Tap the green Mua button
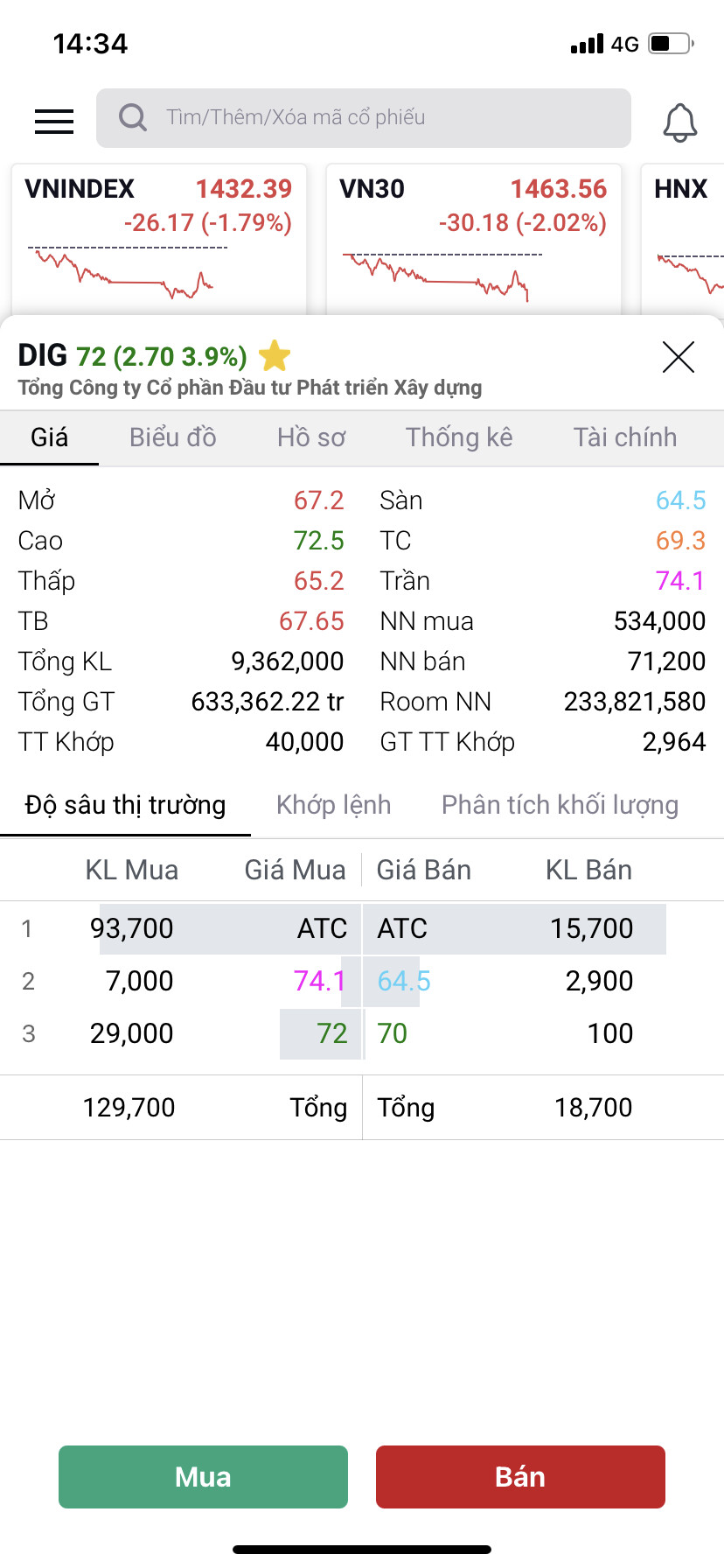Viewport: 724px width, 1568px height. click(x=203, y=1477)
